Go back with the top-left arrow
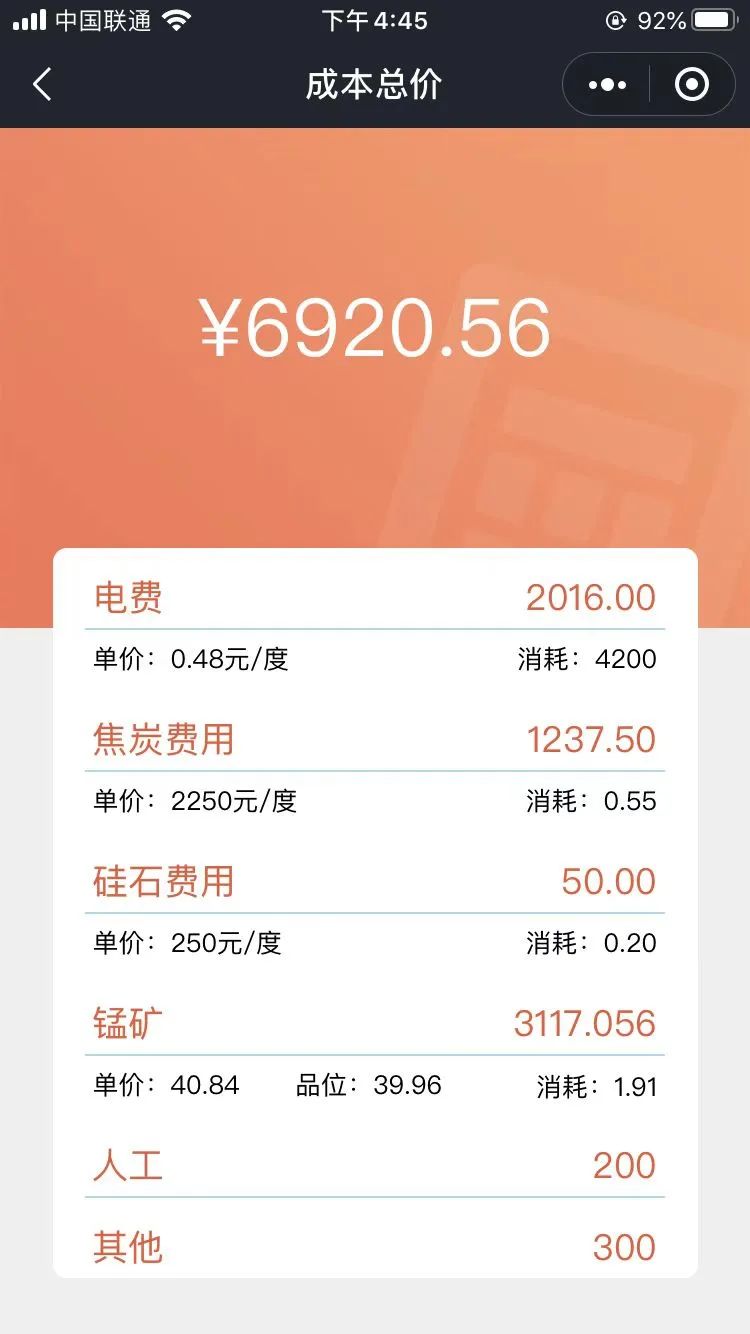Image resolution: width=750 pixels, height=1334 pixels. [42, 85]
